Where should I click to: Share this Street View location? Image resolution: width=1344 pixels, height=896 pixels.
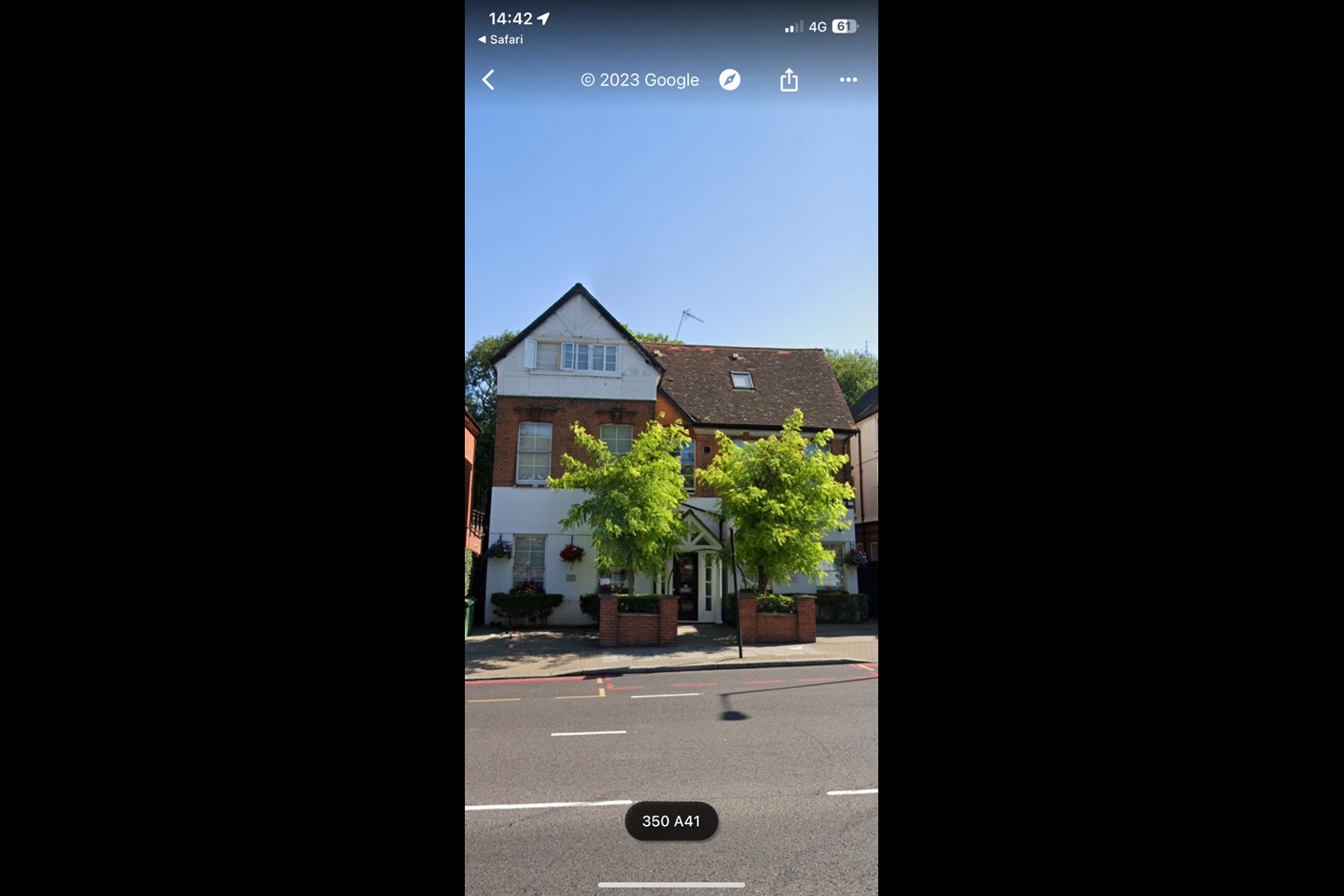pos(789,80)
